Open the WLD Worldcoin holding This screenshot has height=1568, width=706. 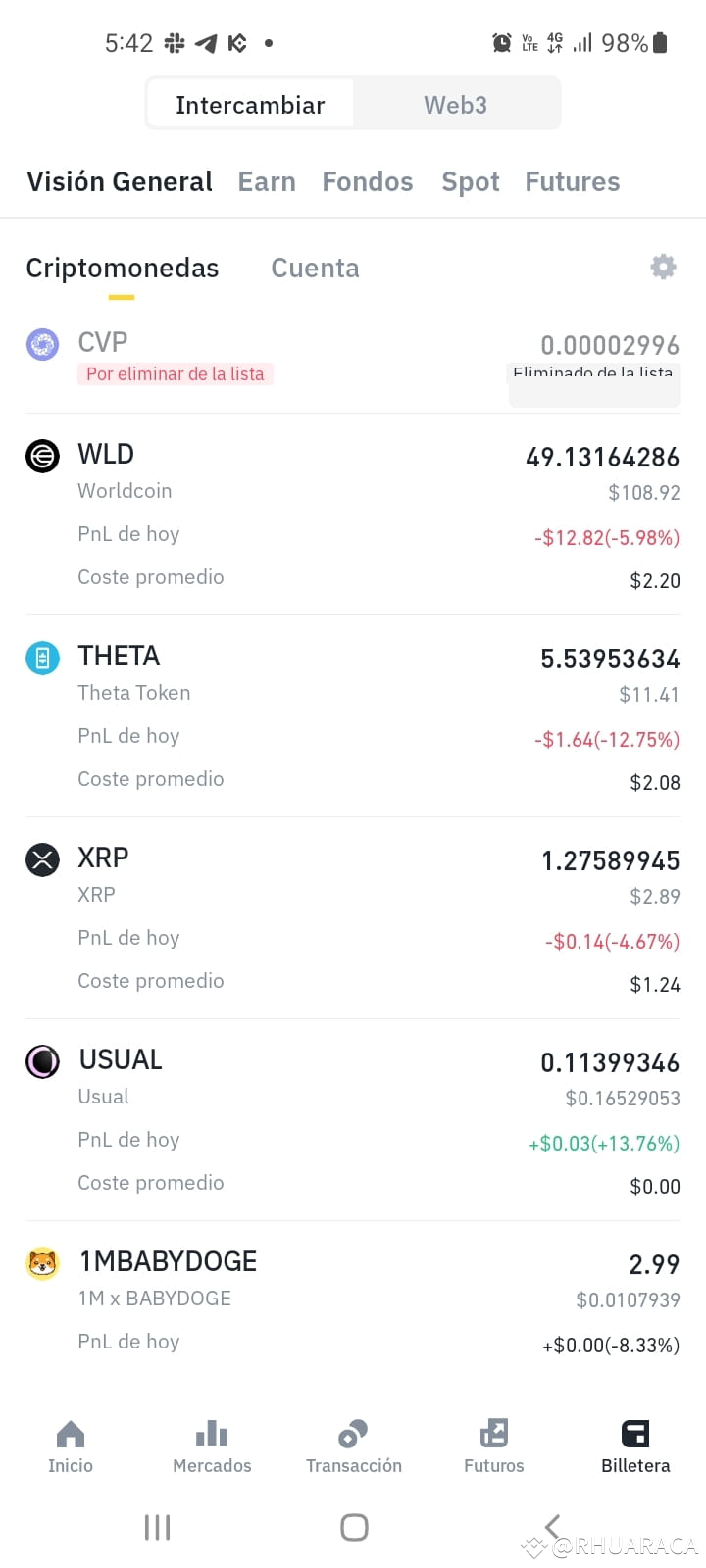353,514
